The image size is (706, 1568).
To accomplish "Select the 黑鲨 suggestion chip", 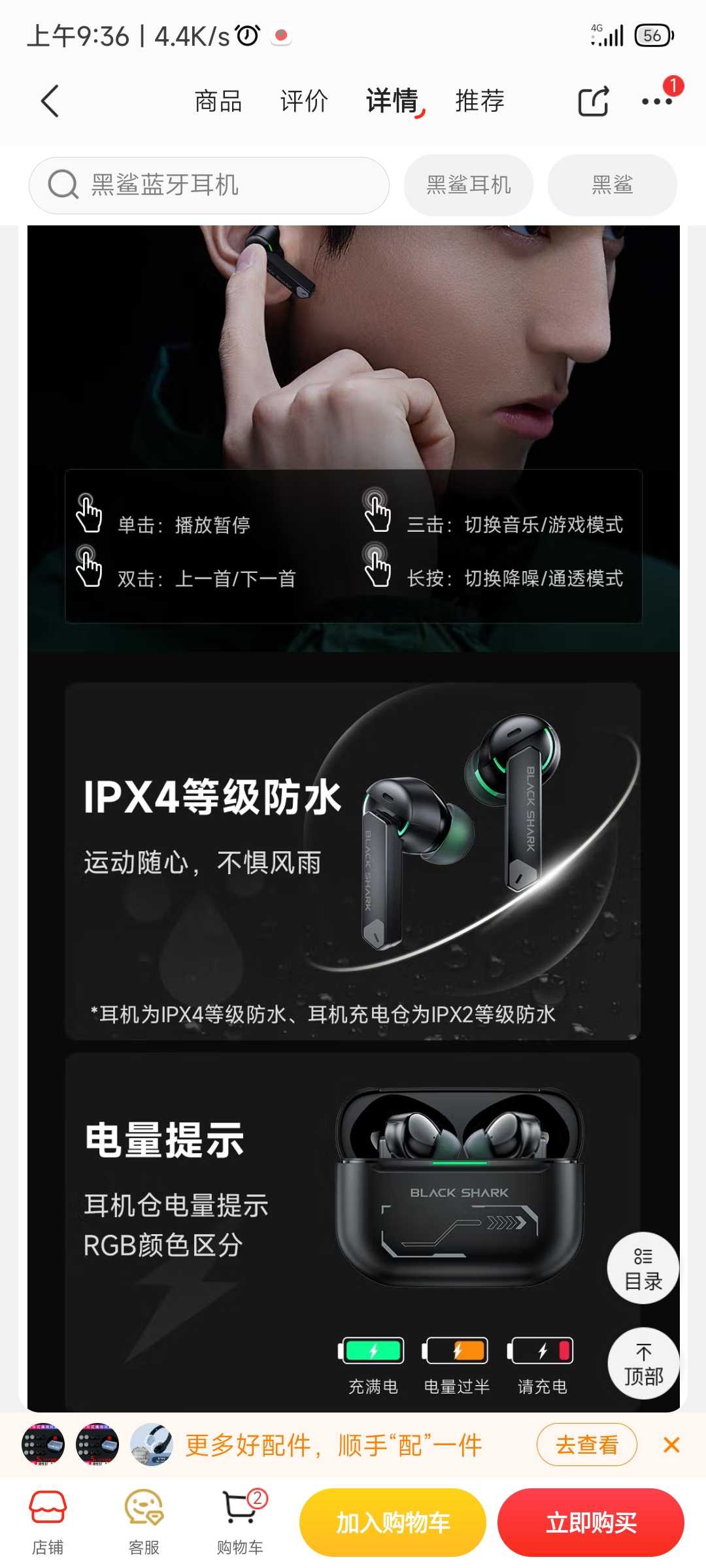I will point(612,185).
